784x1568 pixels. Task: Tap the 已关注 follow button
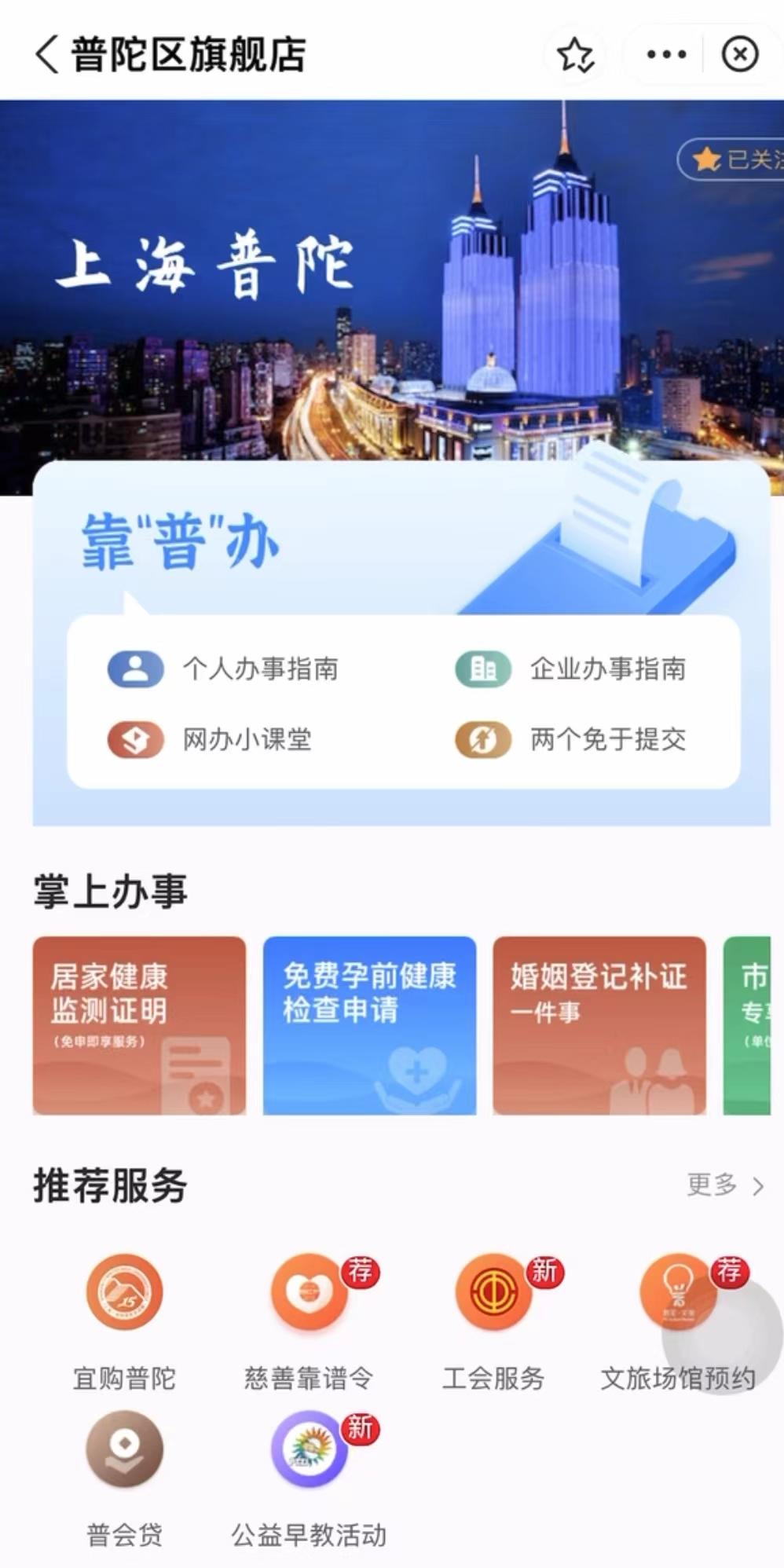click(x=735, y=159)
